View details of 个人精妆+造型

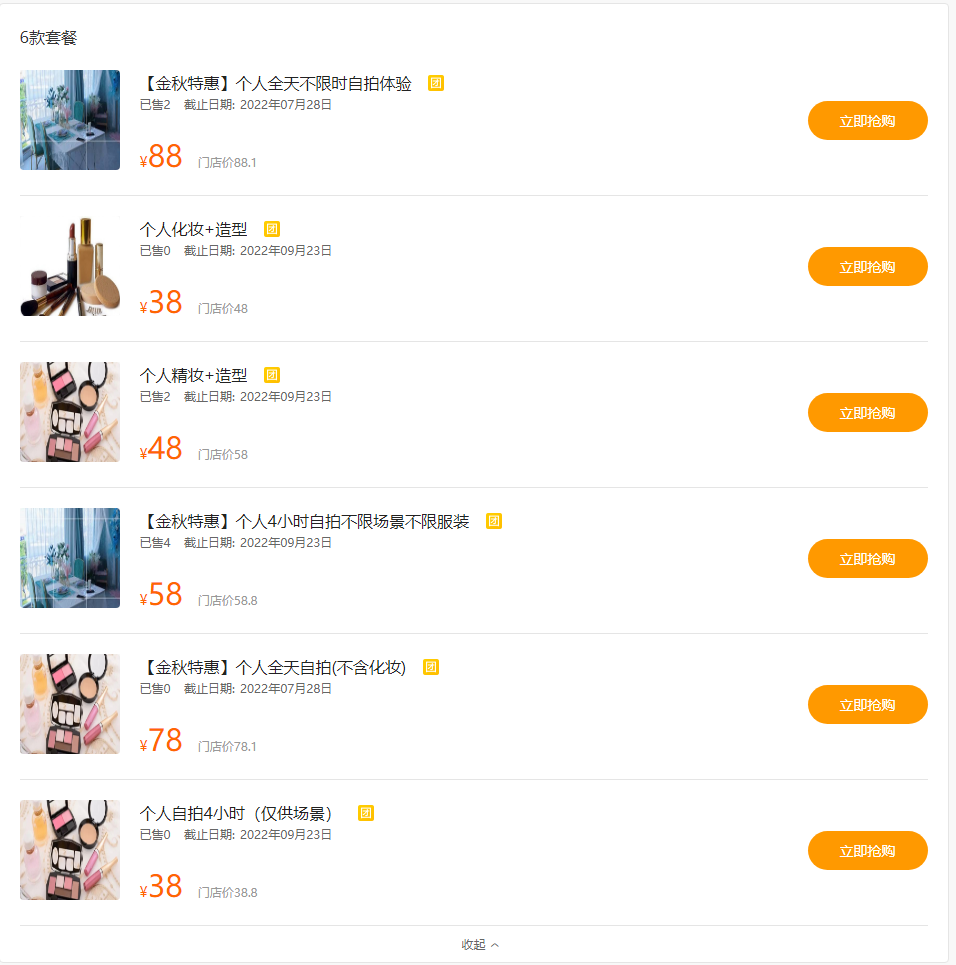click(x=193, y=376)
